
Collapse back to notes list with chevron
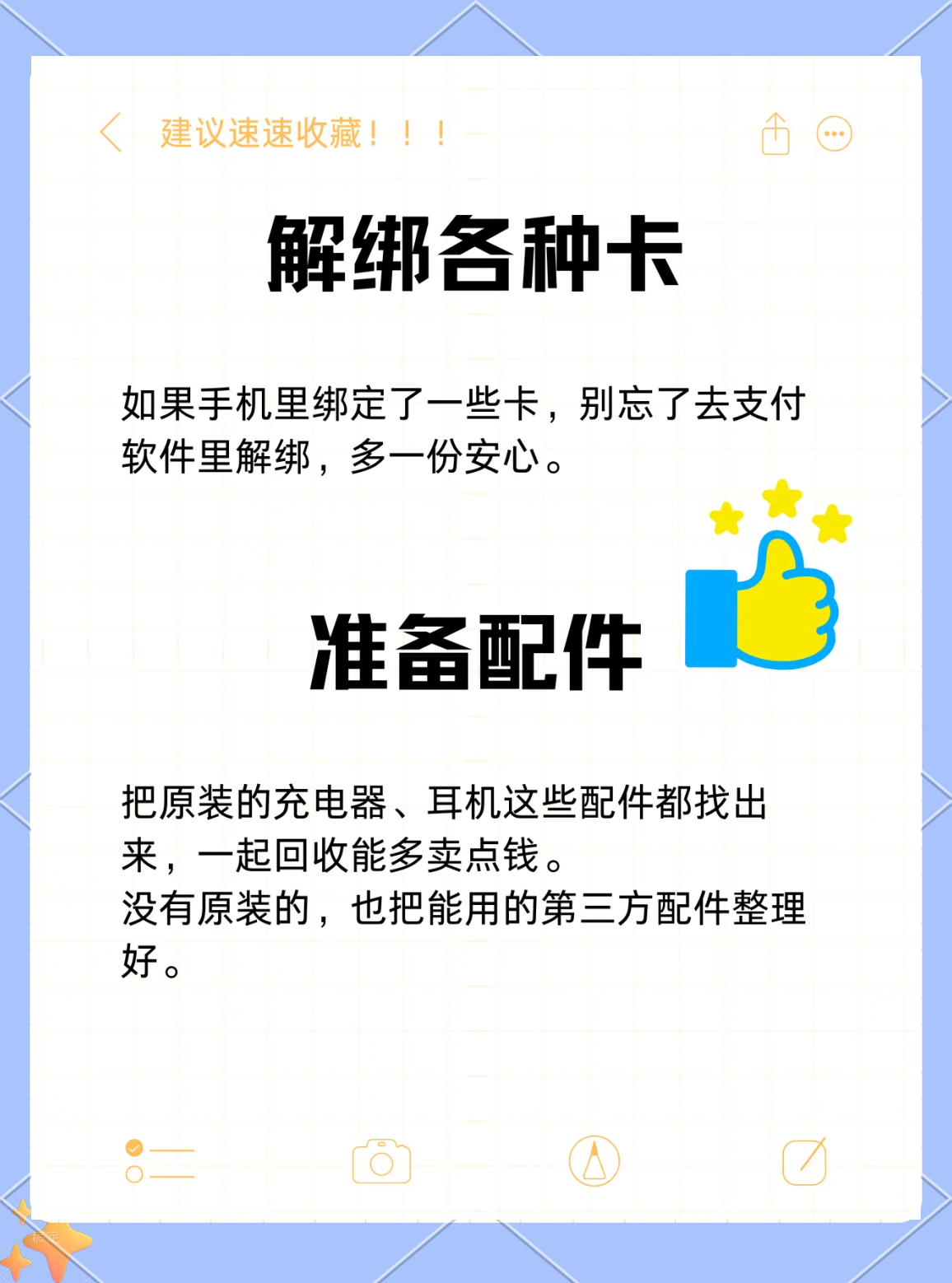[x=108, y=132]
